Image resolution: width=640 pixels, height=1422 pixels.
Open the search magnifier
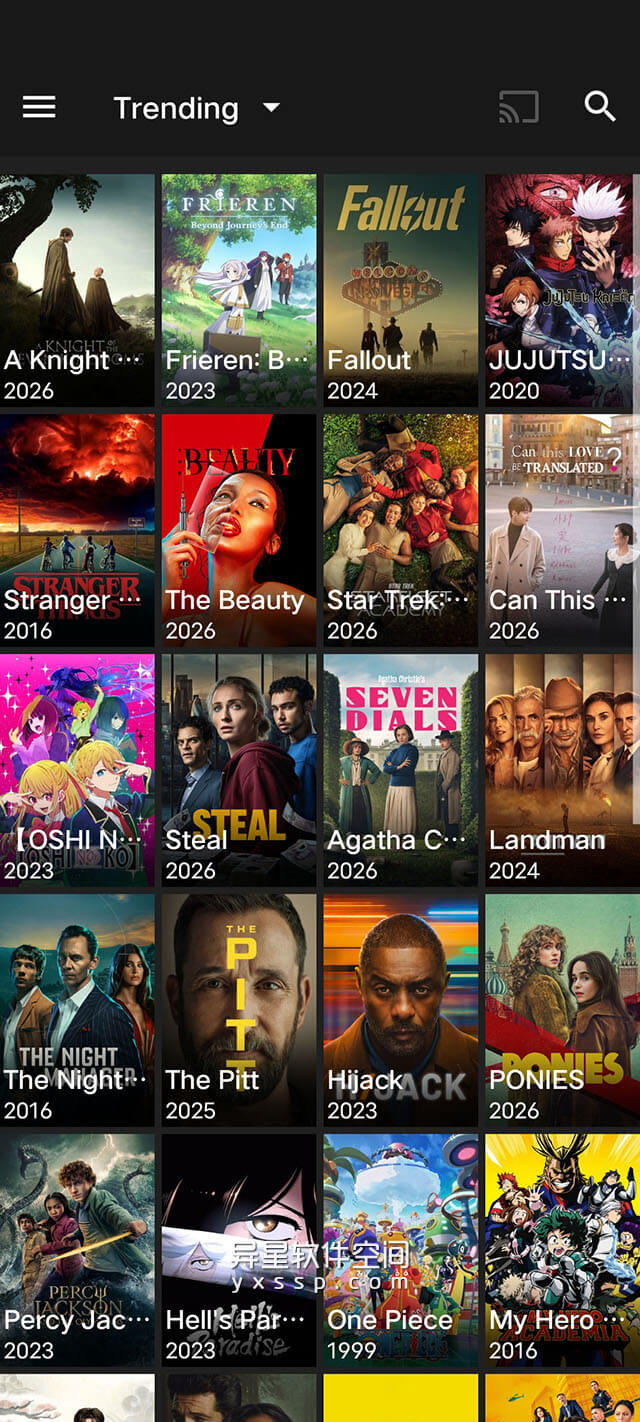(x=600, y=107)
